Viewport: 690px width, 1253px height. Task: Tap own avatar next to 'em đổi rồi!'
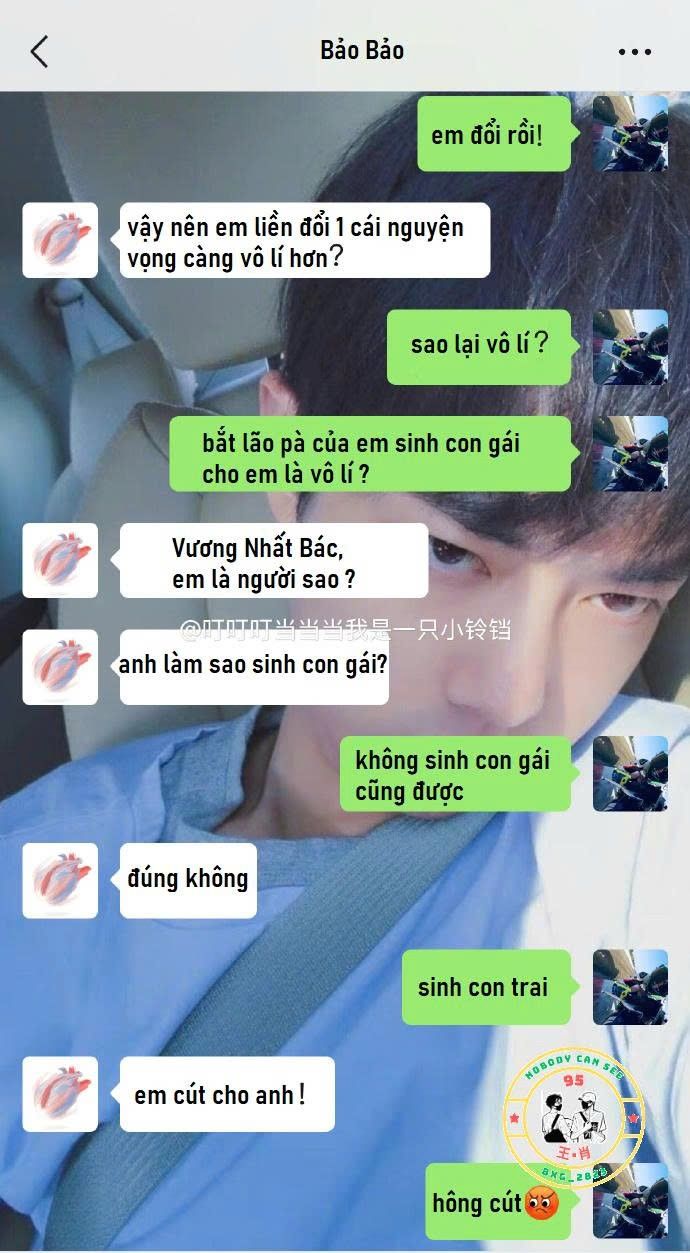pos(630,134)
